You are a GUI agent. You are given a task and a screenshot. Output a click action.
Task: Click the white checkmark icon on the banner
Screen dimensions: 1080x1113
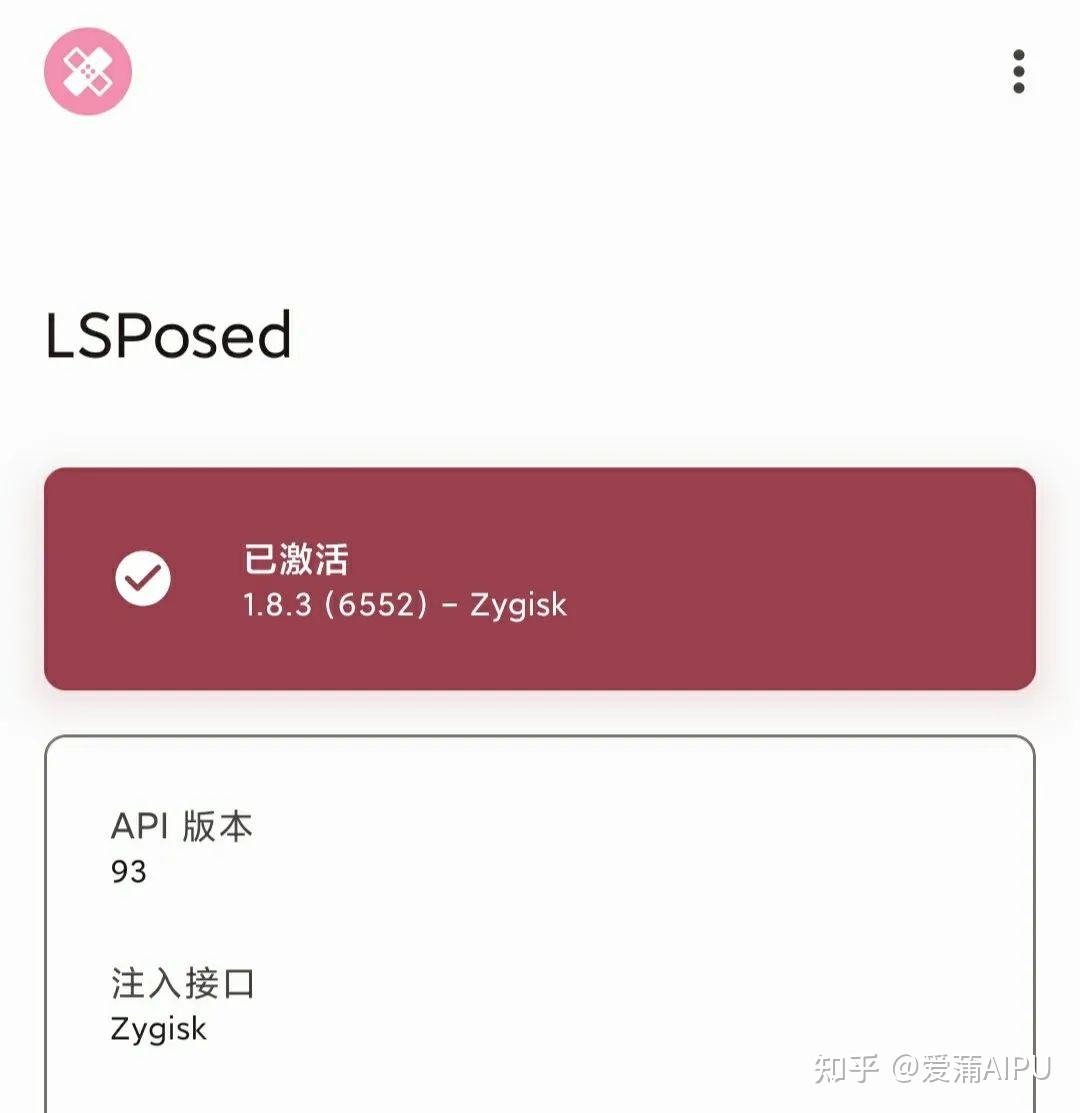143,578
